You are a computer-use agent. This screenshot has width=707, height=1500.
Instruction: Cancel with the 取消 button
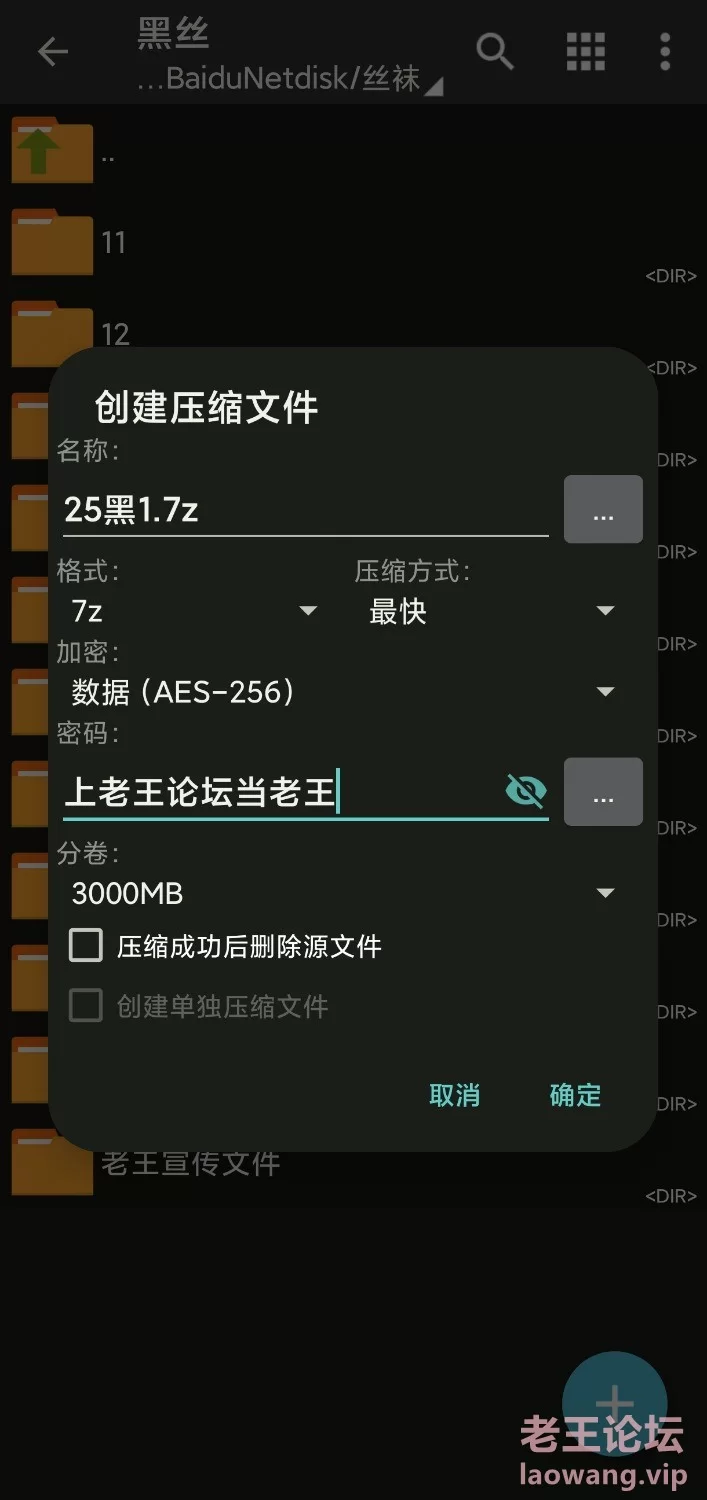[454, 1095]
